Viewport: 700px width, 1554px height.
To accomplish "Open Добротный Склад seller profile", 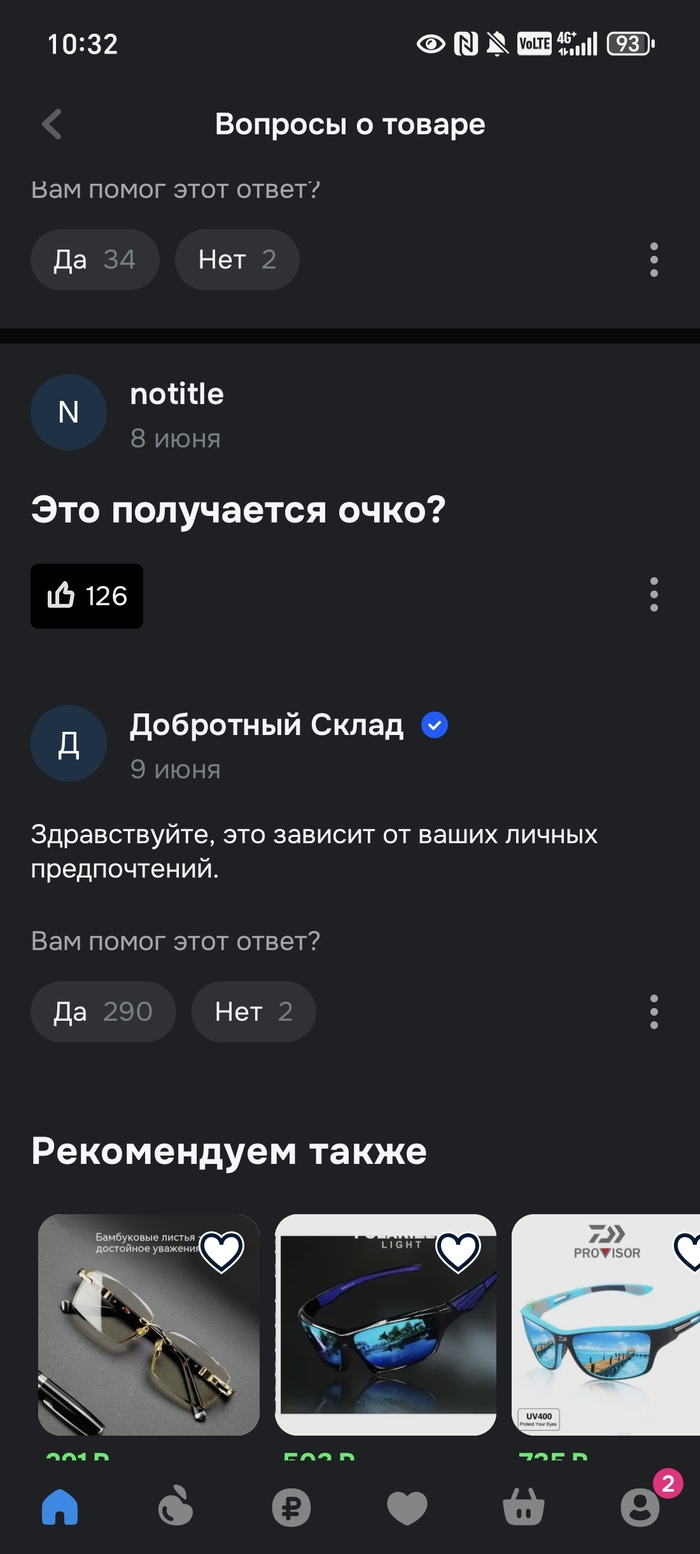I will coord(266,726).
